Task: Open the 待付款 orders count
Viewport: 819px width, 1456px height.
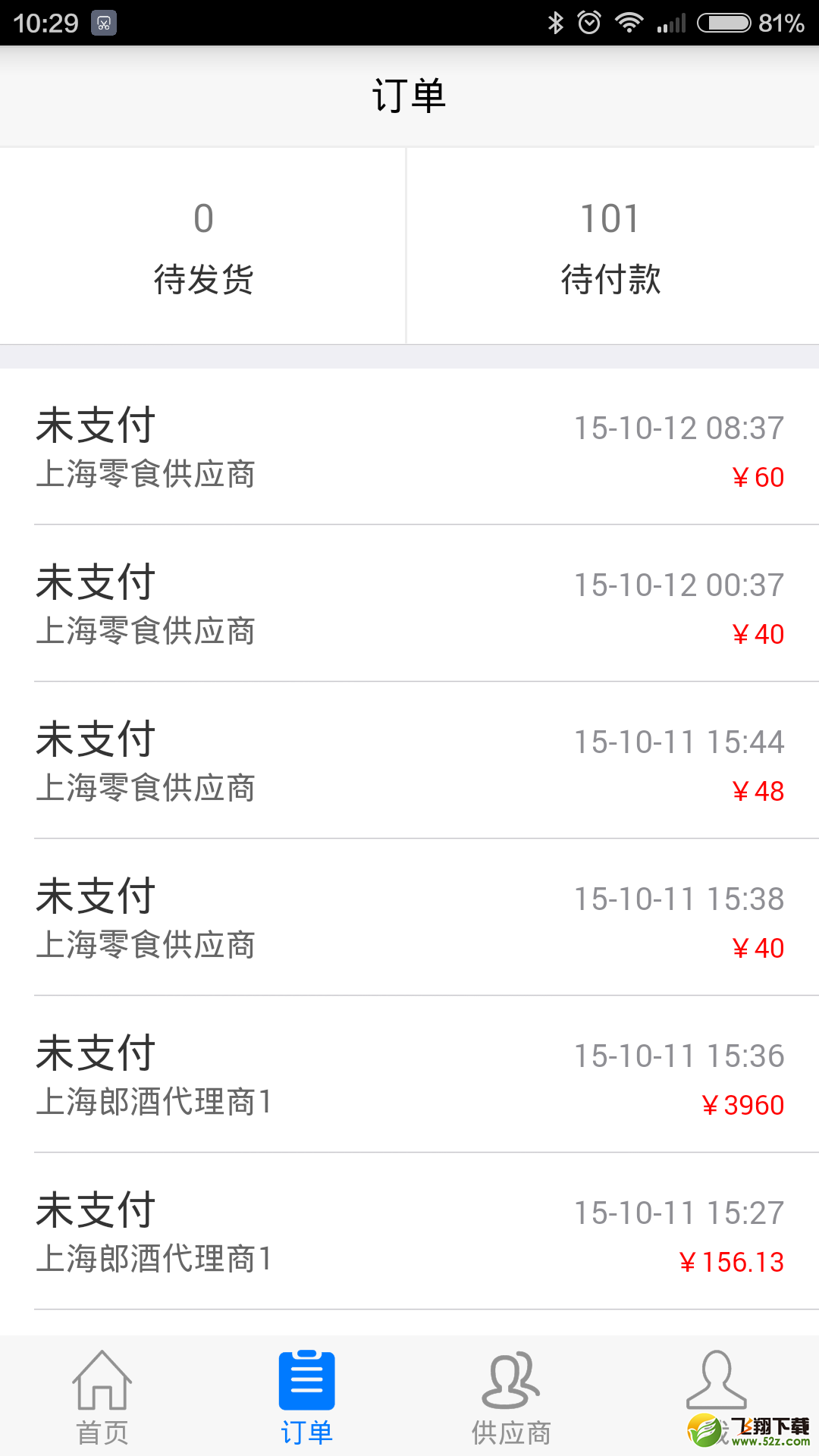Action: coord(613,246)
